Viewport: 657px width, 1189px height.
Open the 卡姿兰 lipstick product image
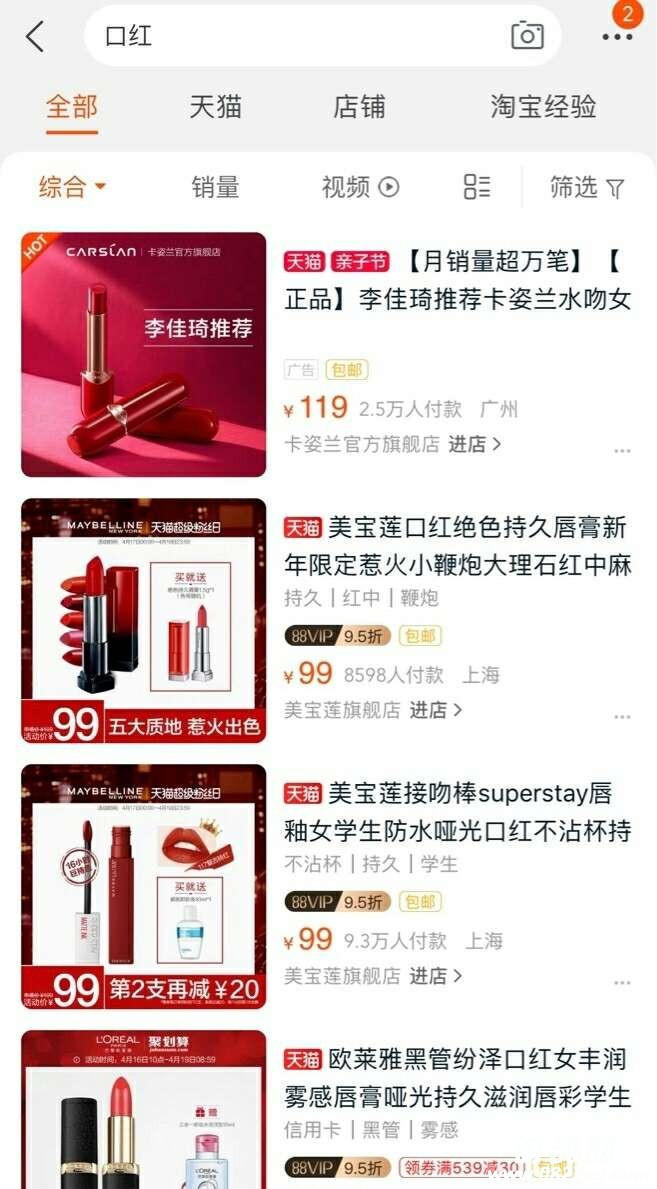(x=144, y=355)
